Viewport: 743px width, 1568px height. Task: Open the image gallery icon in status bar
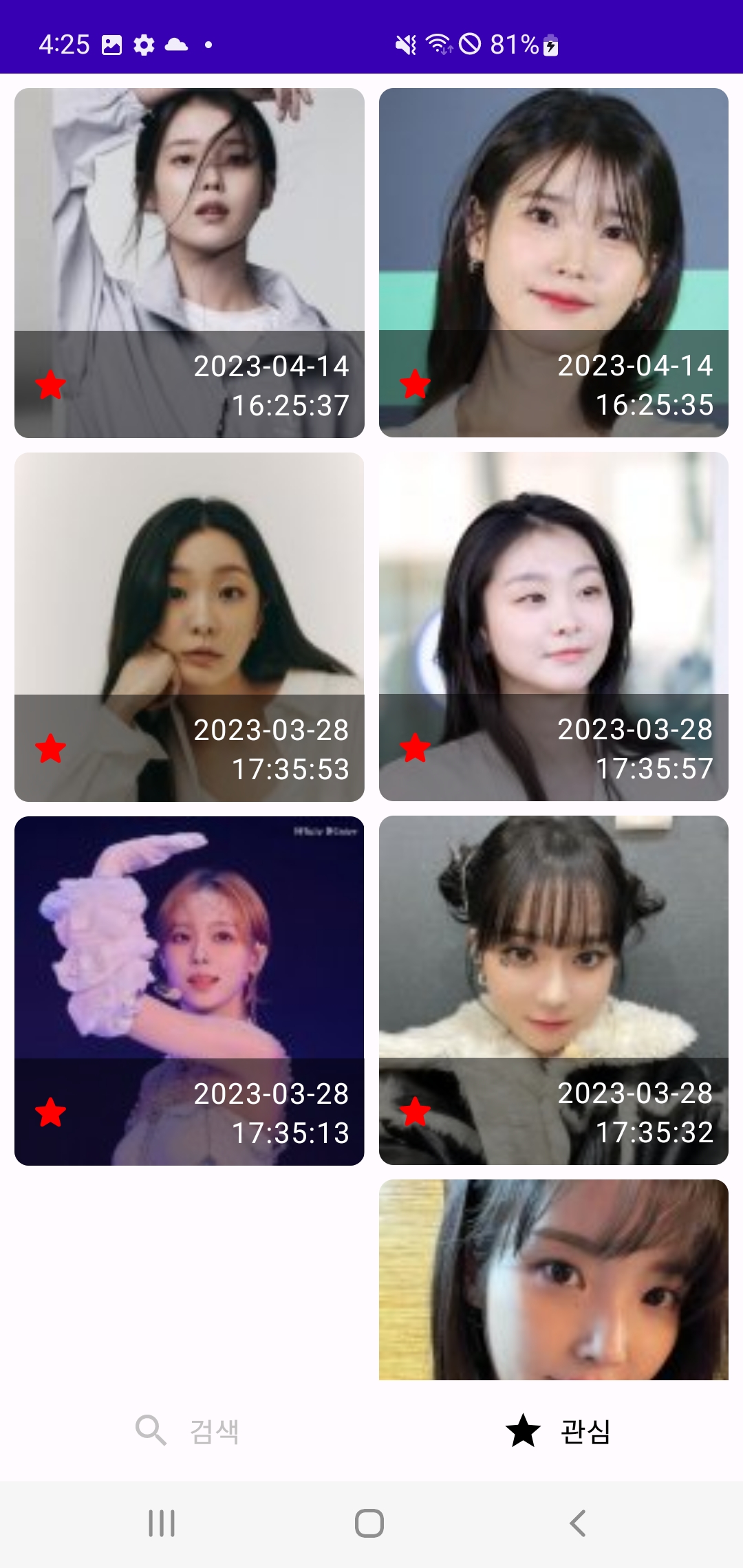(111, 45)
